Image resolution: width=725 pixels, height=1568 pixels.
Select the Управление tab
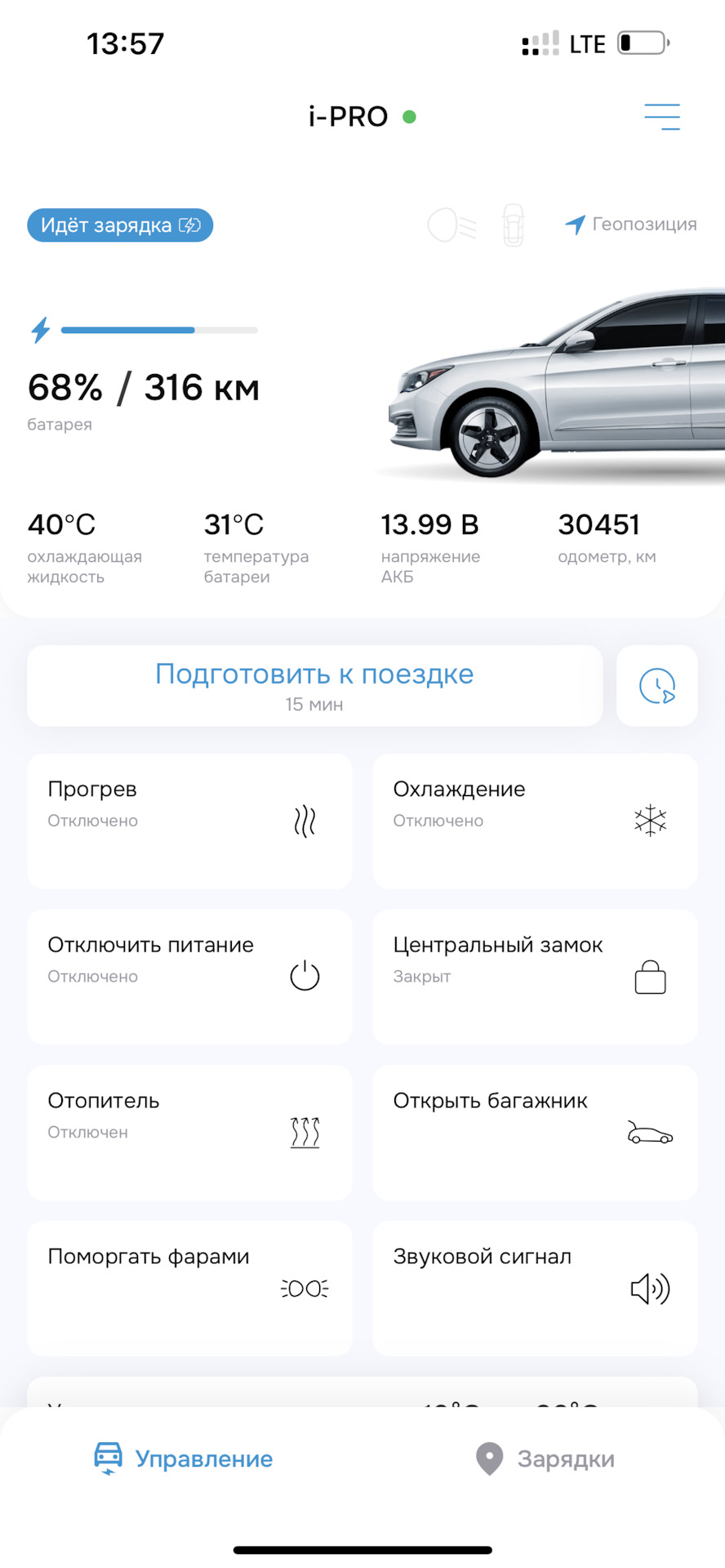coord(182,1459)
